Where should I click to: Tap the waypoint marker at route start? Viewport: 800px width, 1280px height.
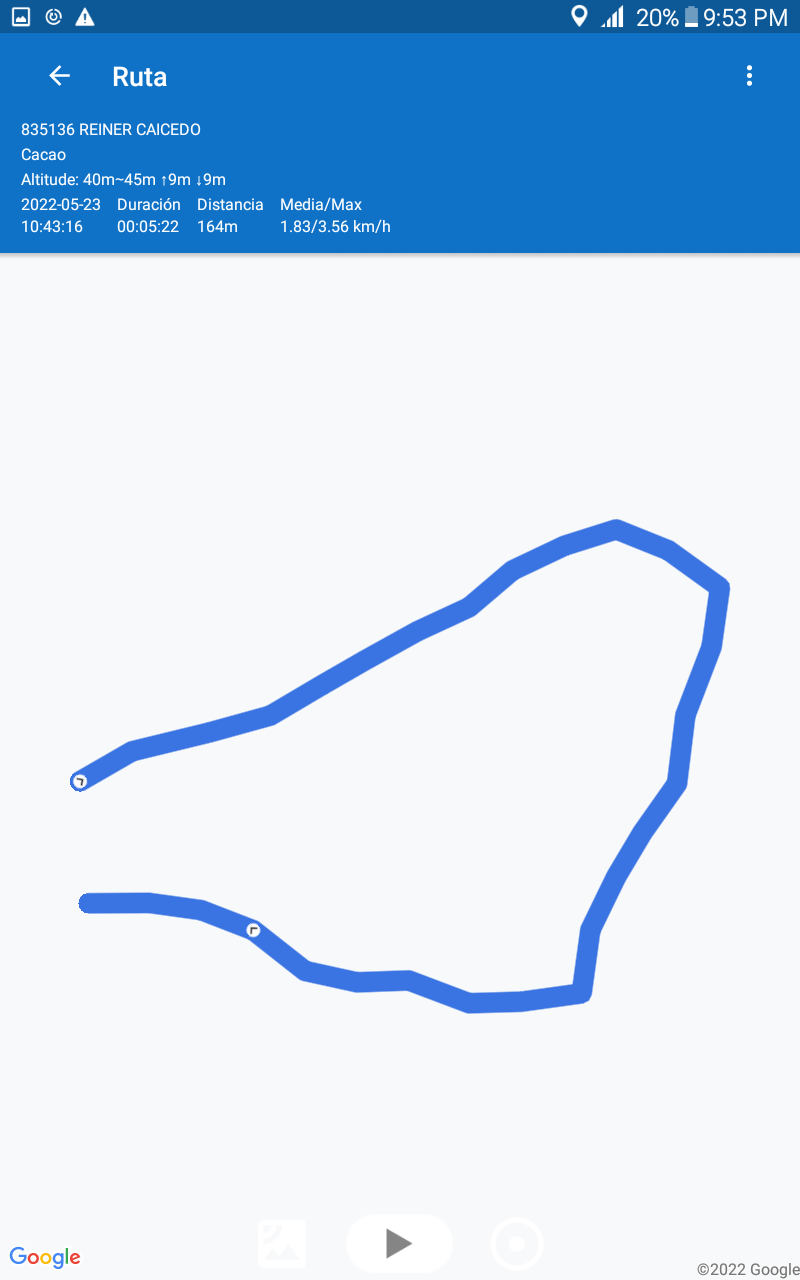point(79,781)
